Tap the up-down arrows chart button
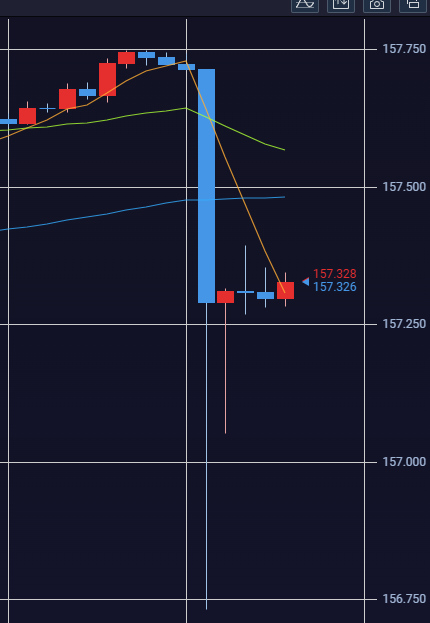 (x=341, y=5)
